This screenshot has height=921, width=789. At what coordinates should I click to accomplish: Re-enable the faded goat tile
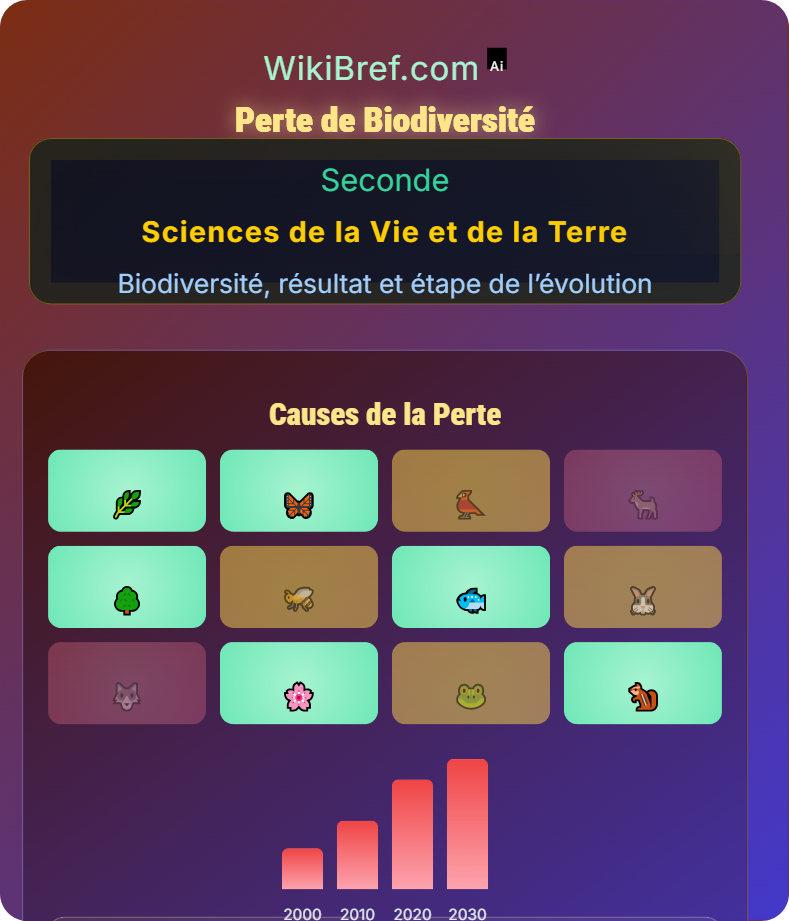642,491
